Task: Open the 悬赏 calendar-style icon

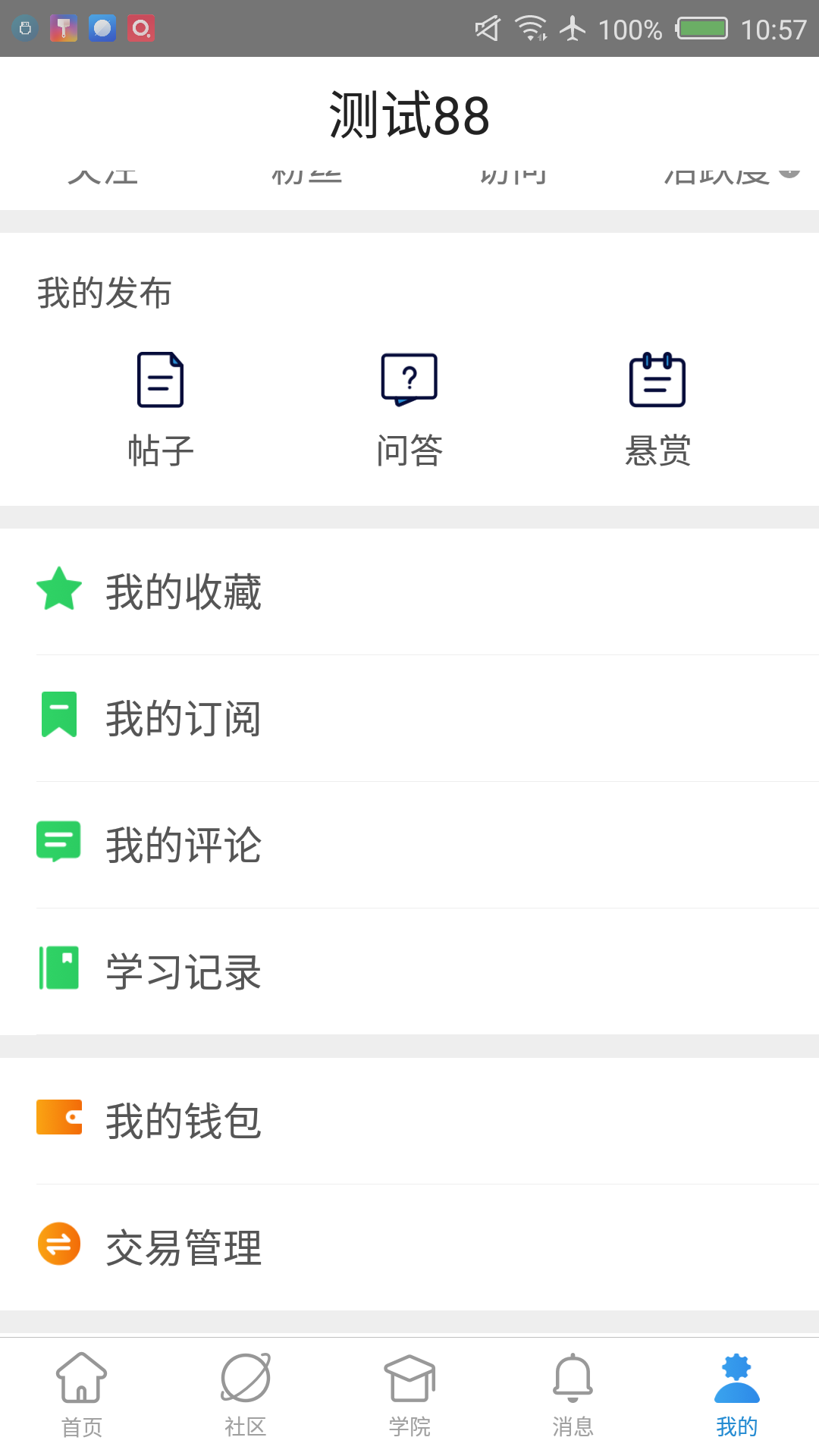Action: (x=657, y=379)
